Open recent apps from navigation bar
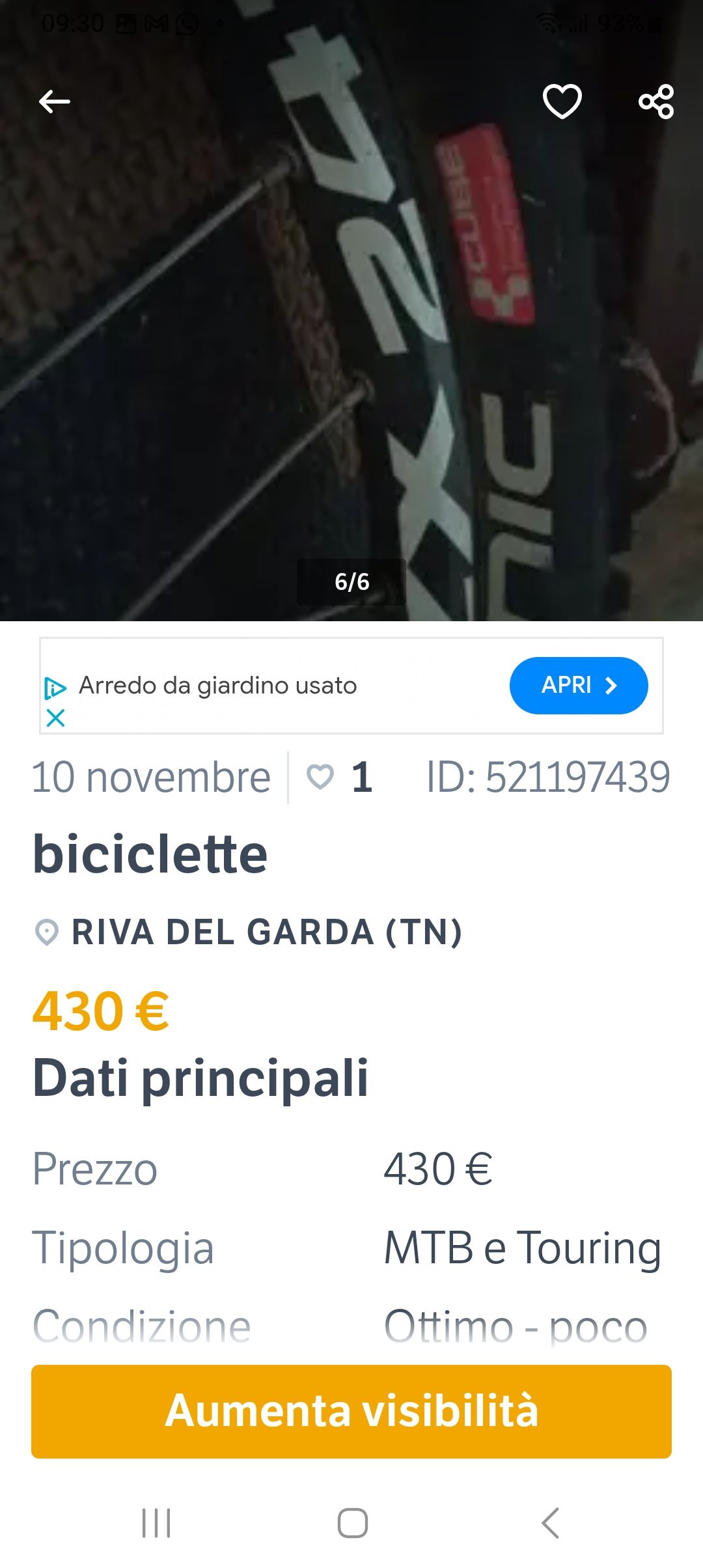This screenshot has width=703, height=1568. (x=156, y=1523)
